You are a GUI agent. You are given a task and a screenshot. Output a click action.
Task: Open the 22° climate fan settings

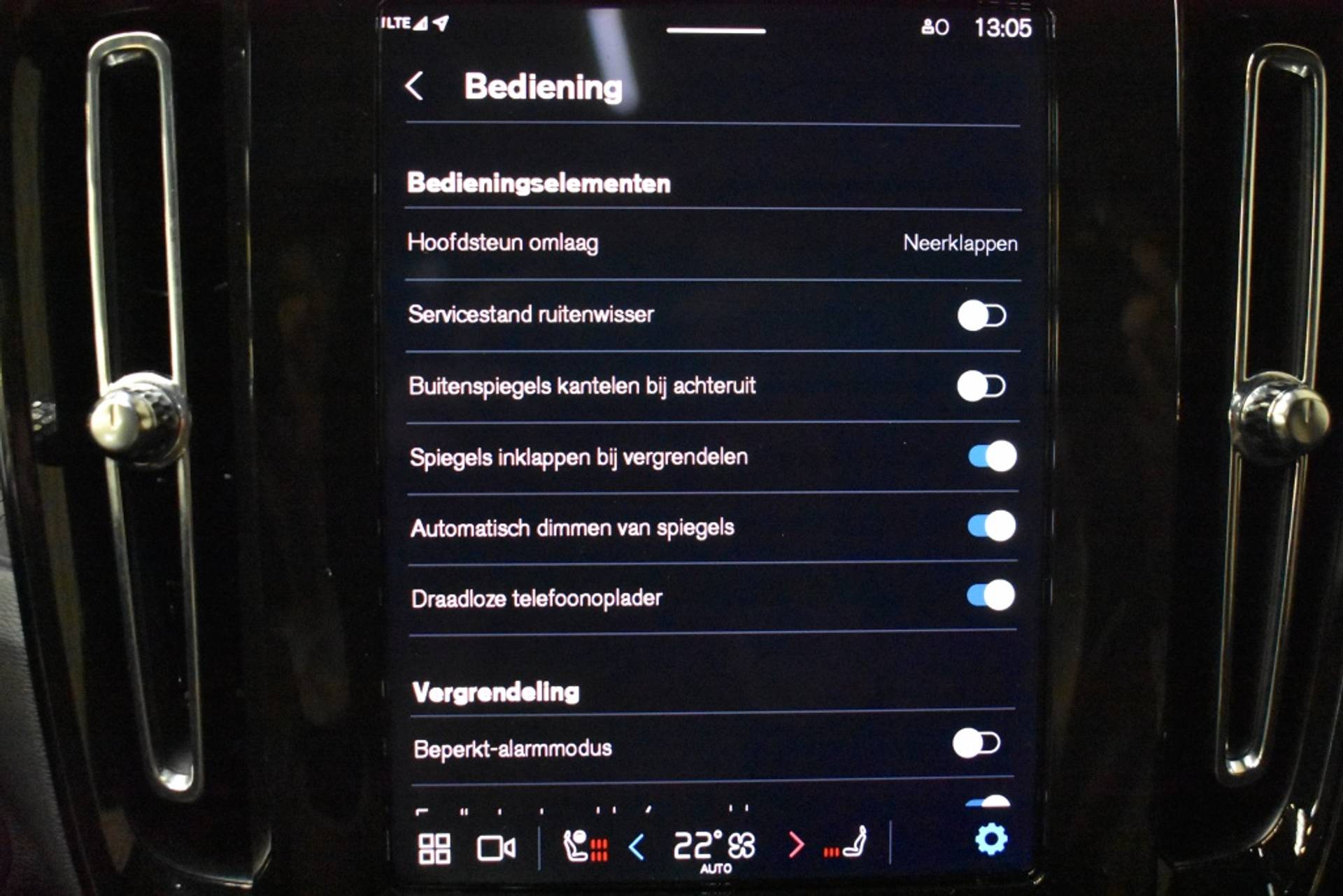pyautogui.click(x=714, y=847)
